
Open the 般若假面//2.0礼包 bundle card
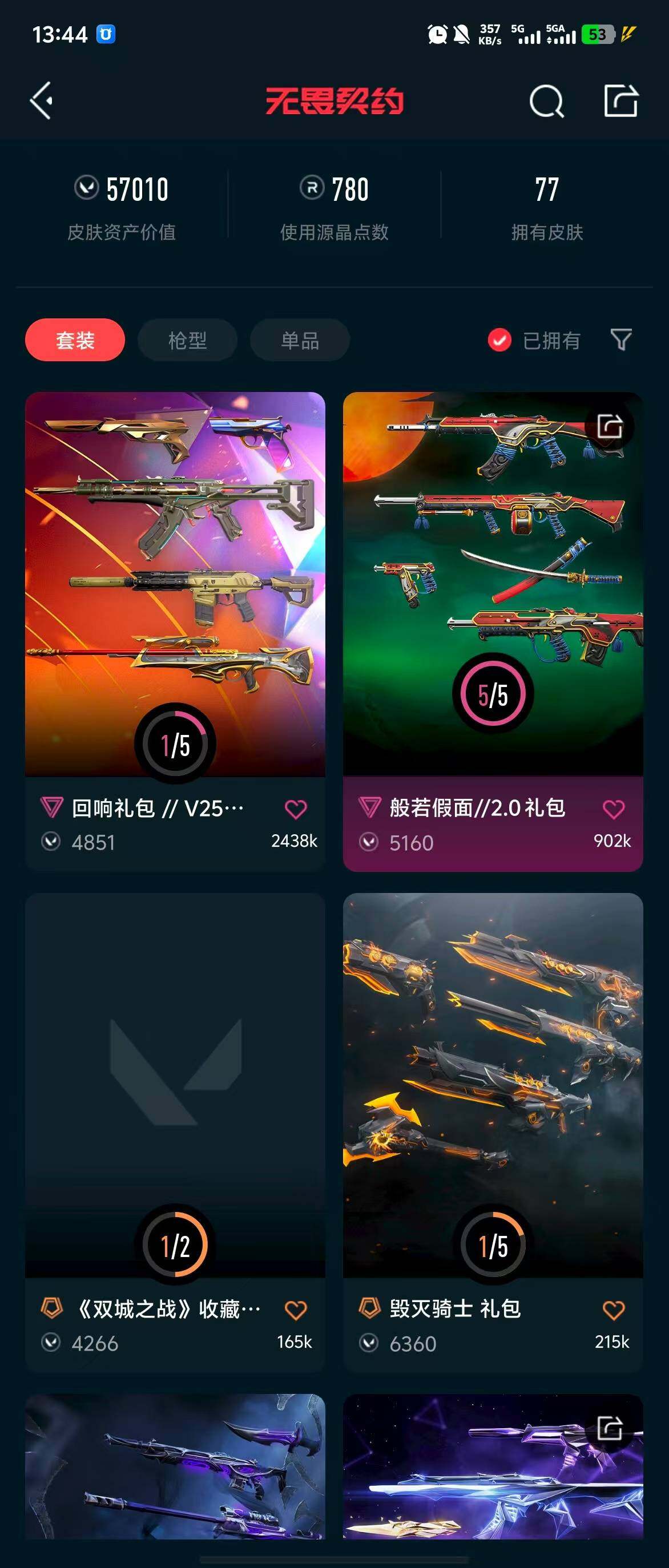coord(493,584)
